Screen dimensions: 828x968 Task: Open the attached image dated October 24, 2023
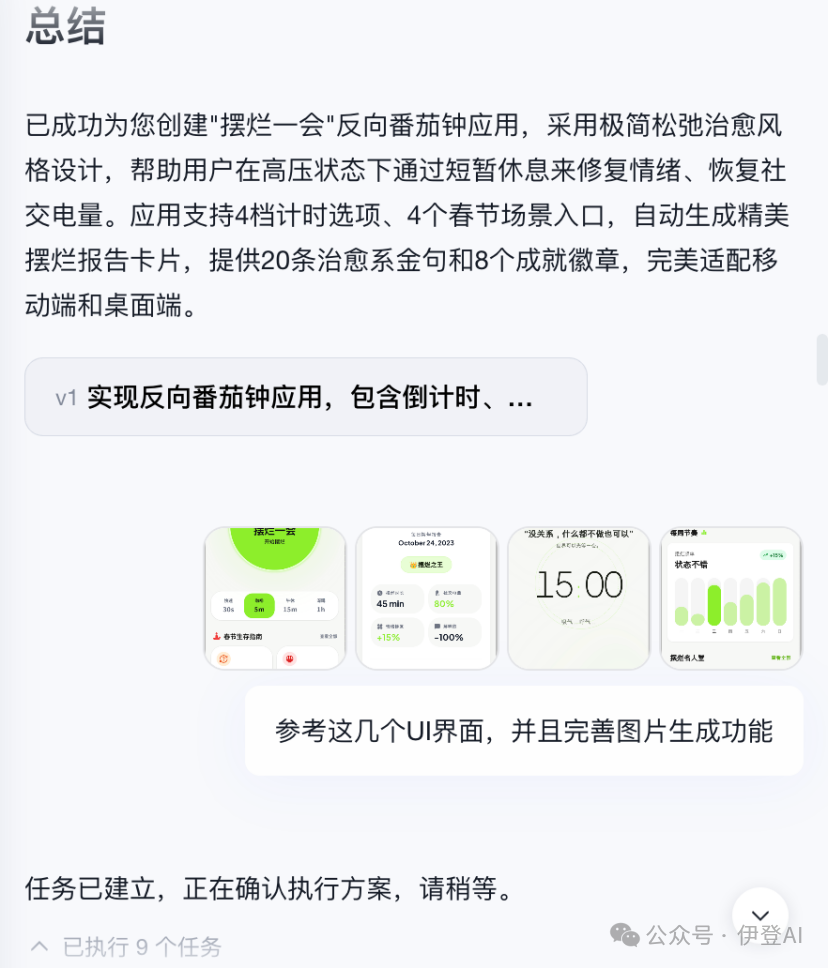[427, 598]
